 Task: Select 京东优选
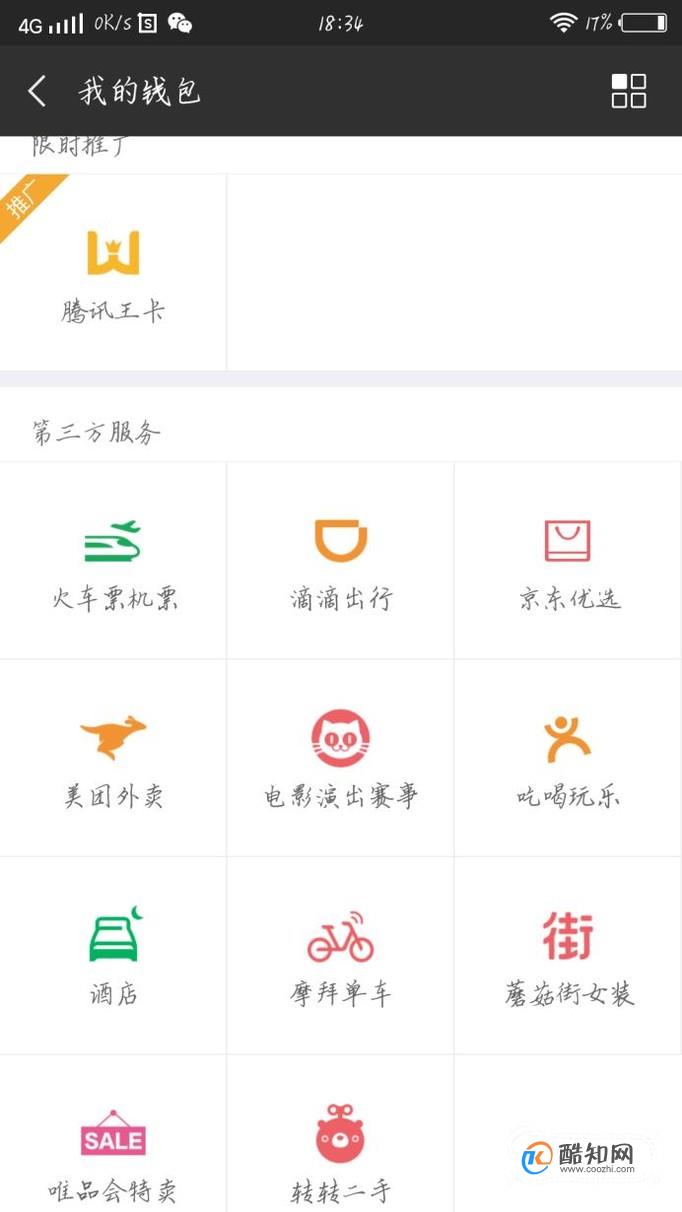568,560
